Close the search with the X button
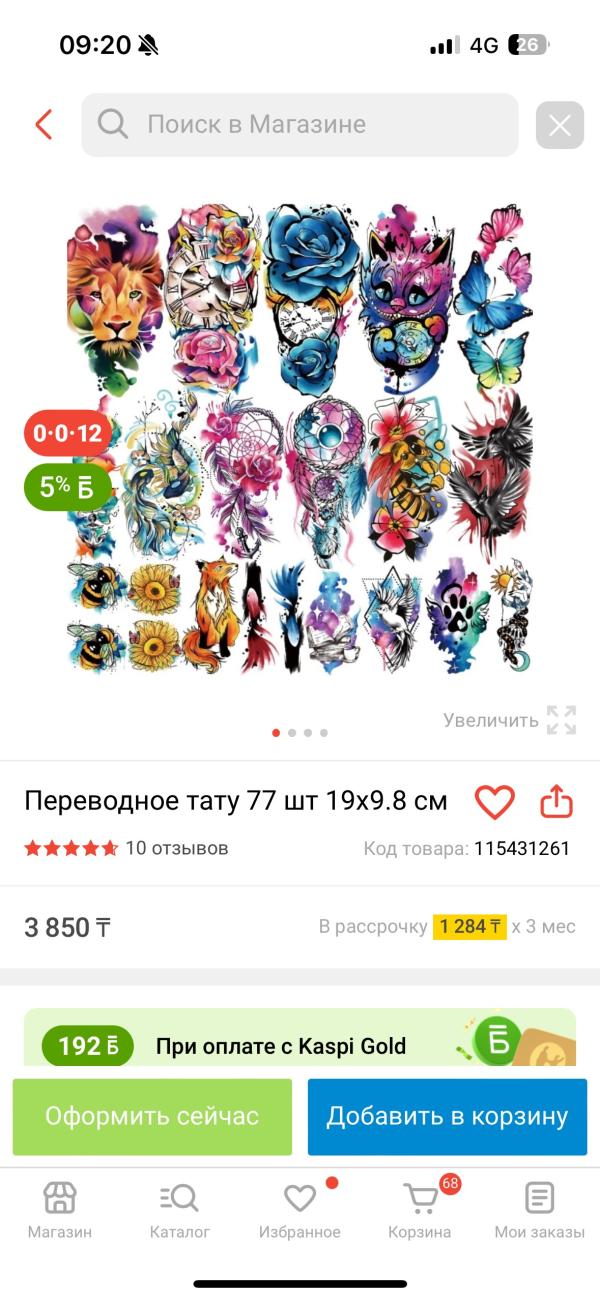The height and width of the screenshot is (1300, 600). (560, 125)
